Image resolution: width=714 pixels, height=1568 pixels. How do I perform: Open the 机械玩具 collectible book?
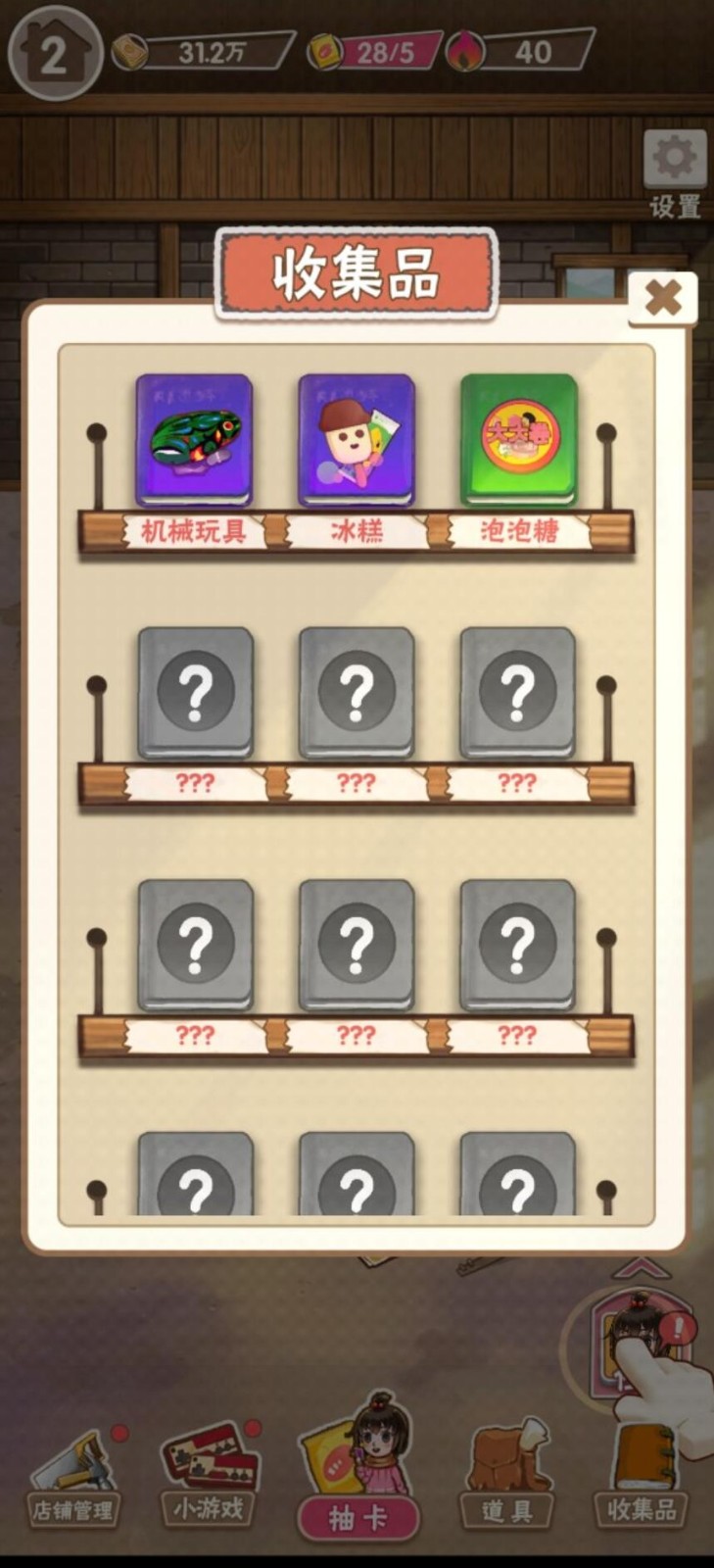click(x=194, y=440)
